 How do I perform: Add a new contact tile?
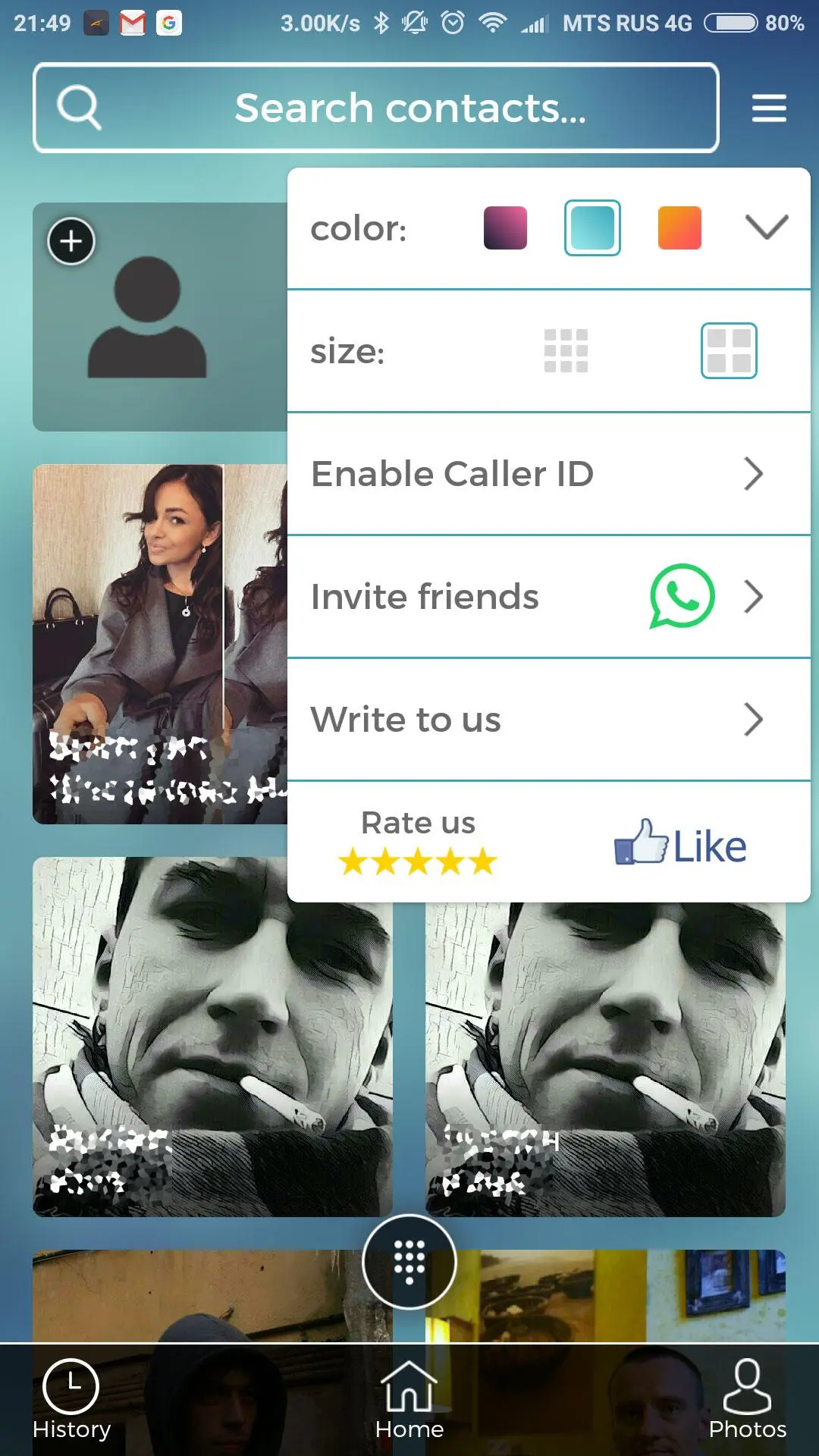pyautogui.click(x=71, y=242)
